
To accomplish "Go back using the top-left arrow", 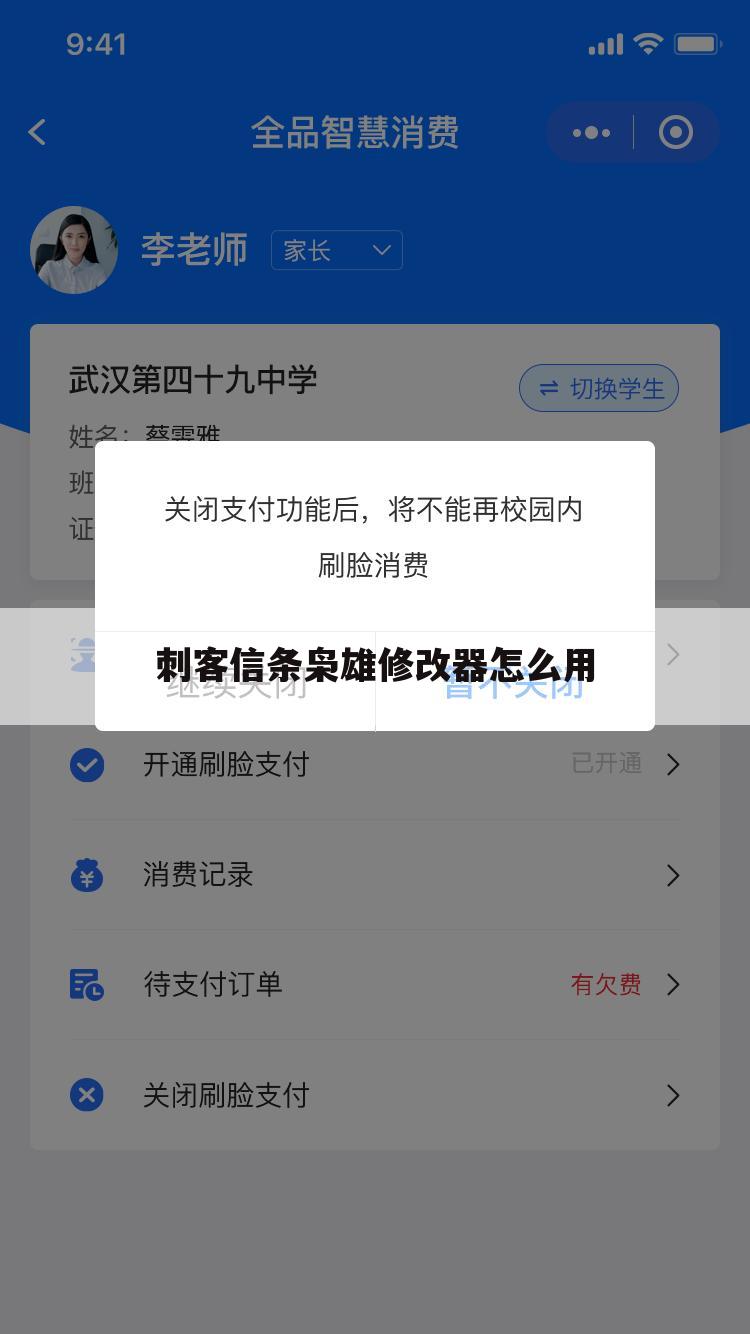I will [38, 132].
